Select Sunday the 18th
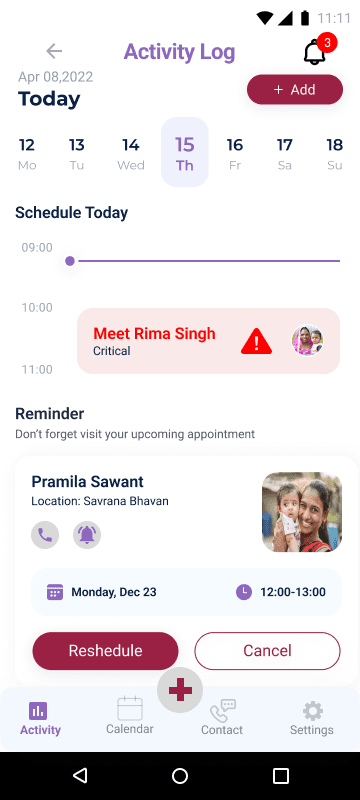This screenshot has width=360, height=800. [x=335, y=152]
